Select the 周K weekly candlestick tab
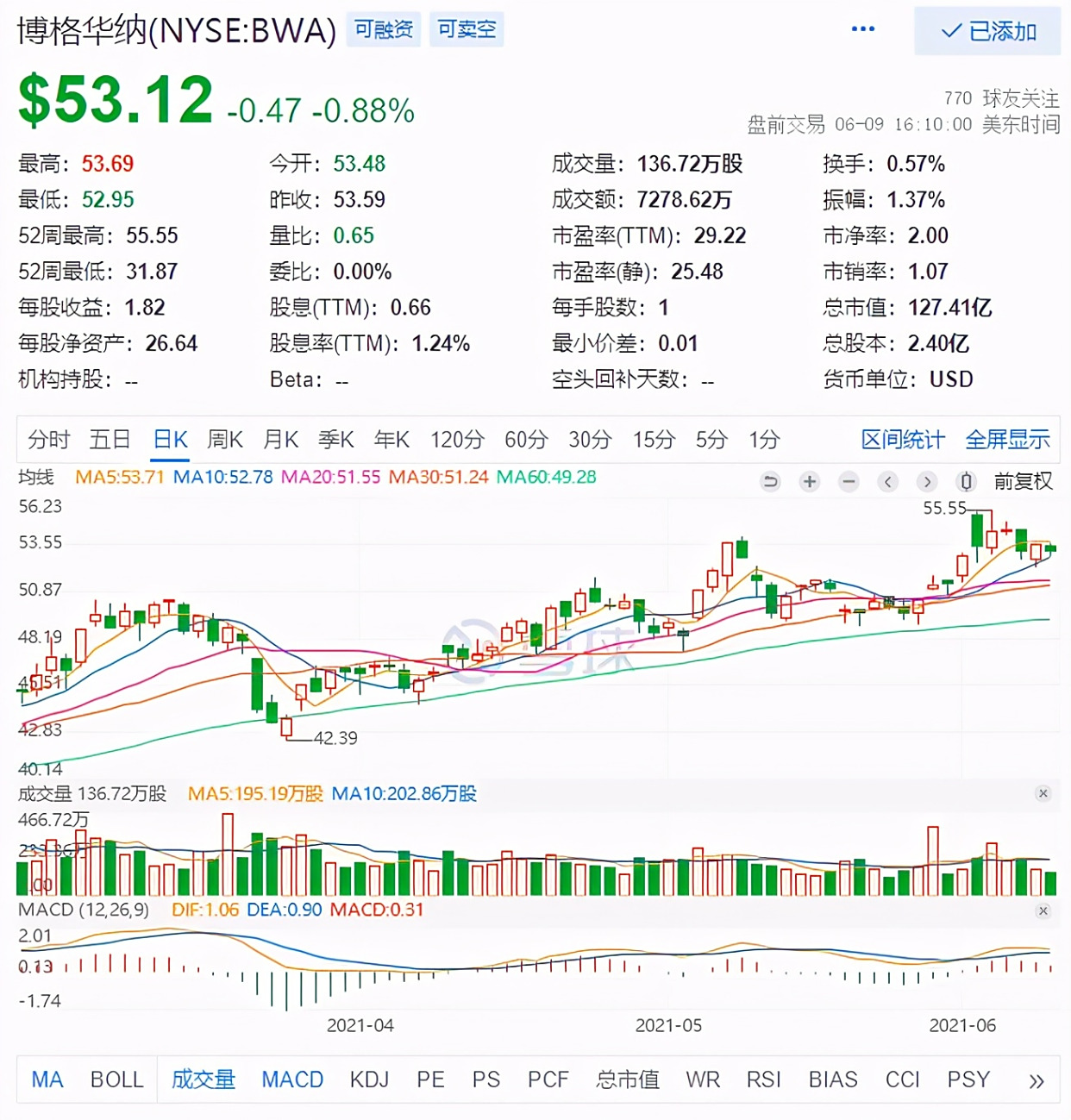The height and width of the screenshot is (1120, 1071). pyautogui.click(x=225, y=440)
